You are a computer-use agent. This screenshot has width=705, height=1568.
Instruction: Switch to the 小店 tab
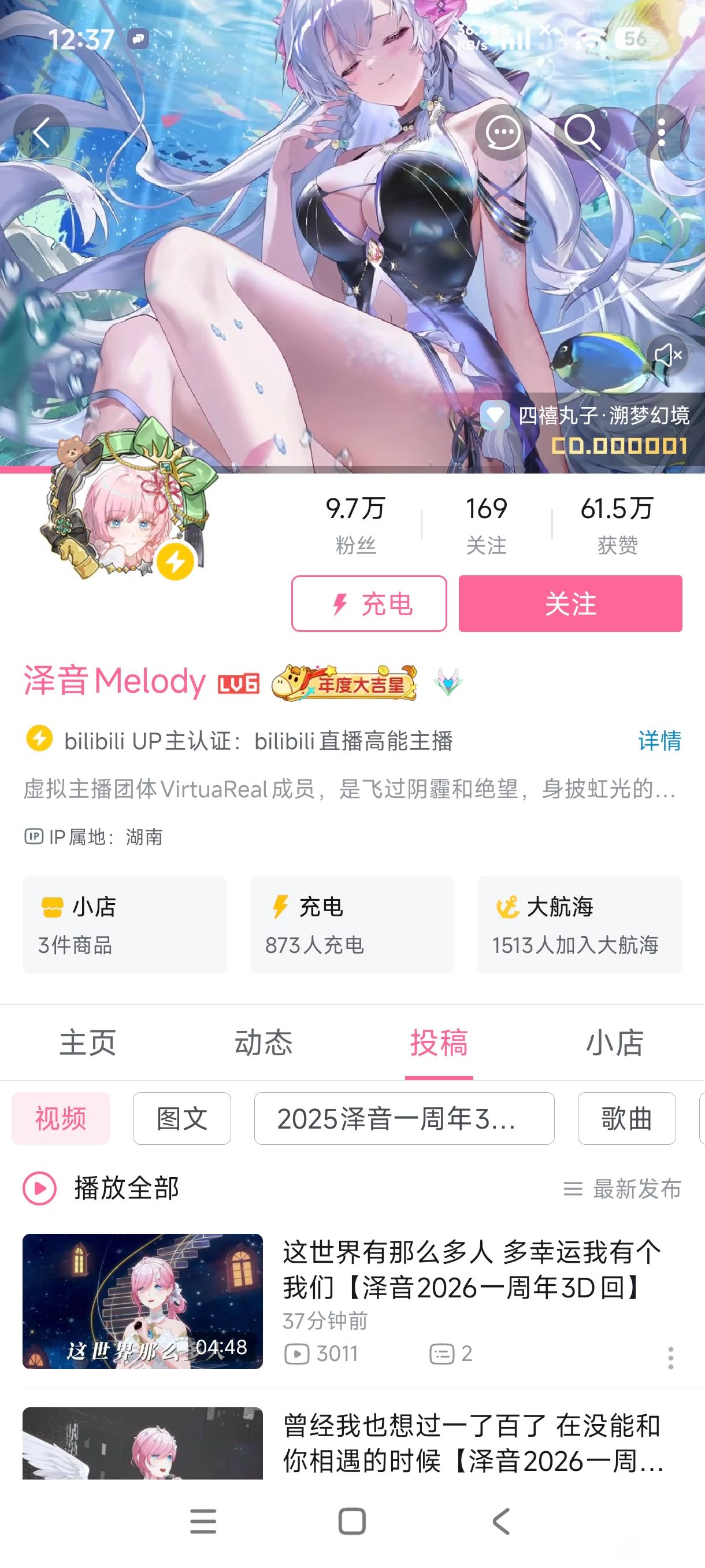[614, 1042]
